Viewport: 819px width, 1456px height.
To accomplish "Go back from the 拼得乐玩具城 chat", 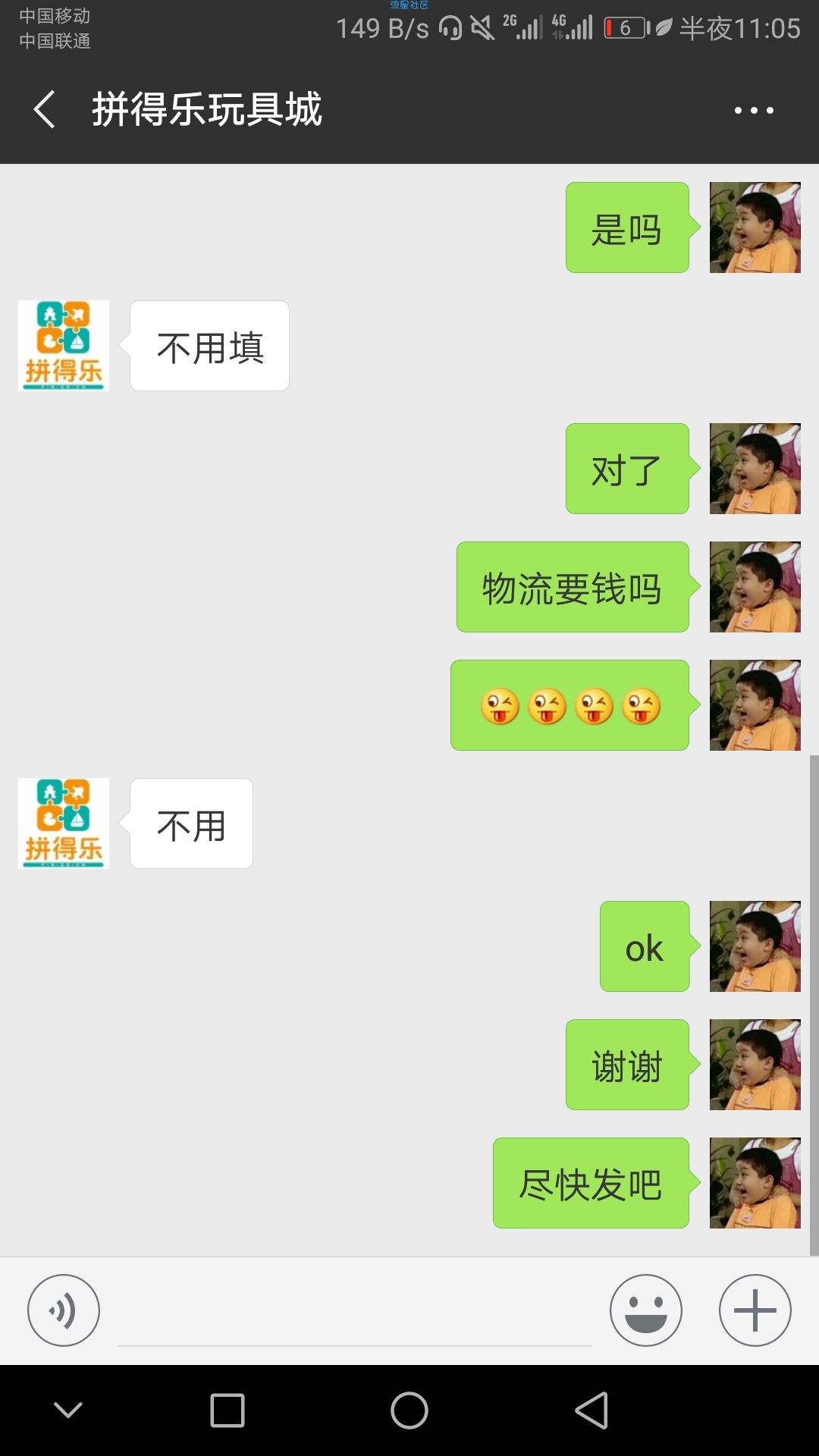I will coord(45,110).
